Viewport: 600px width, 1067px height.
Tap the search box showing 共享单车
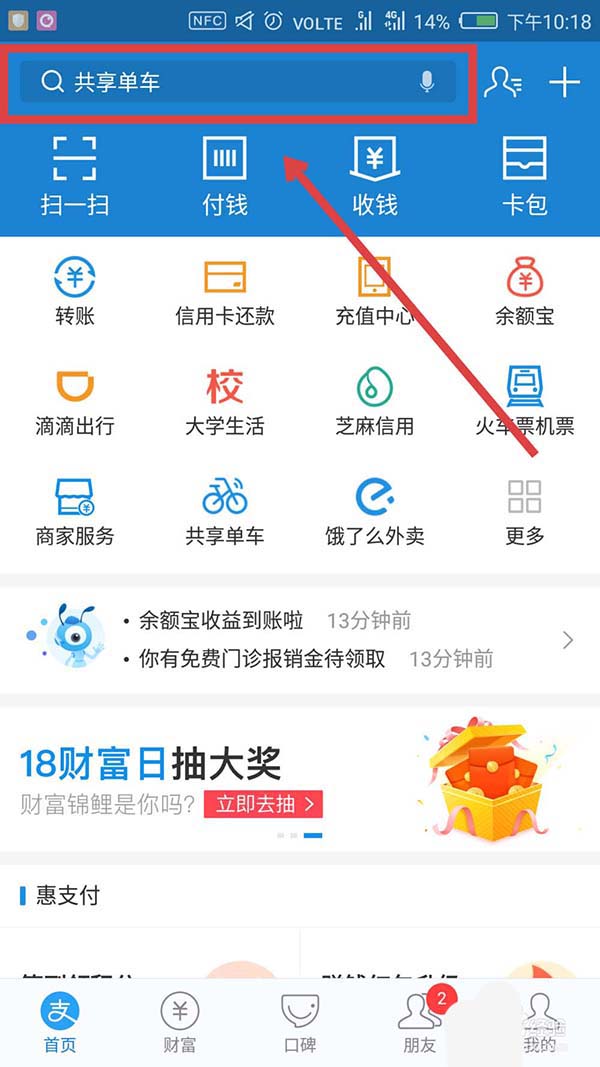tap(220, 82)
